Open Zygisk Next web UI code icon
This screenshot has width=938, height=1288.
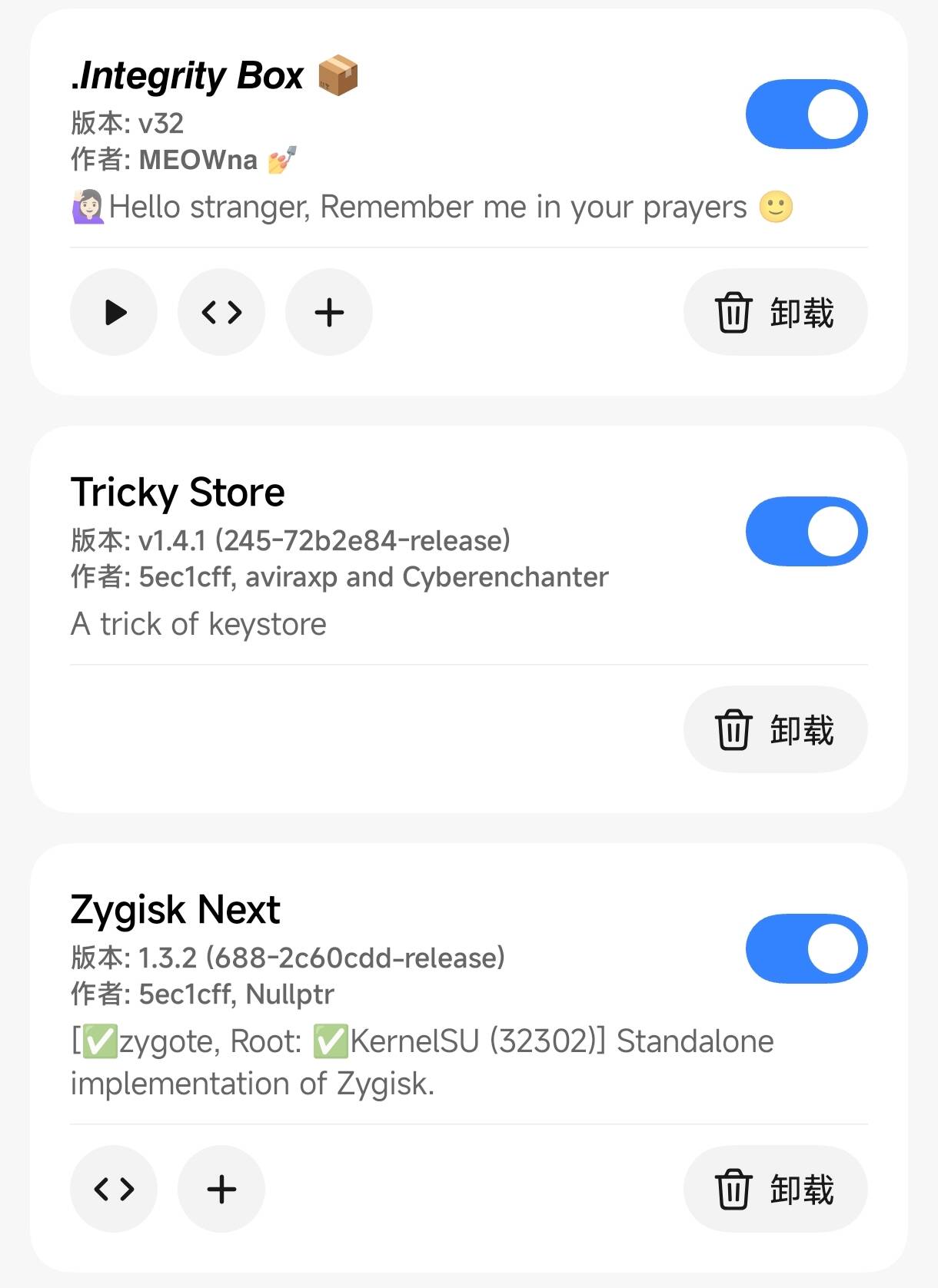click(x=114, y=1189)
